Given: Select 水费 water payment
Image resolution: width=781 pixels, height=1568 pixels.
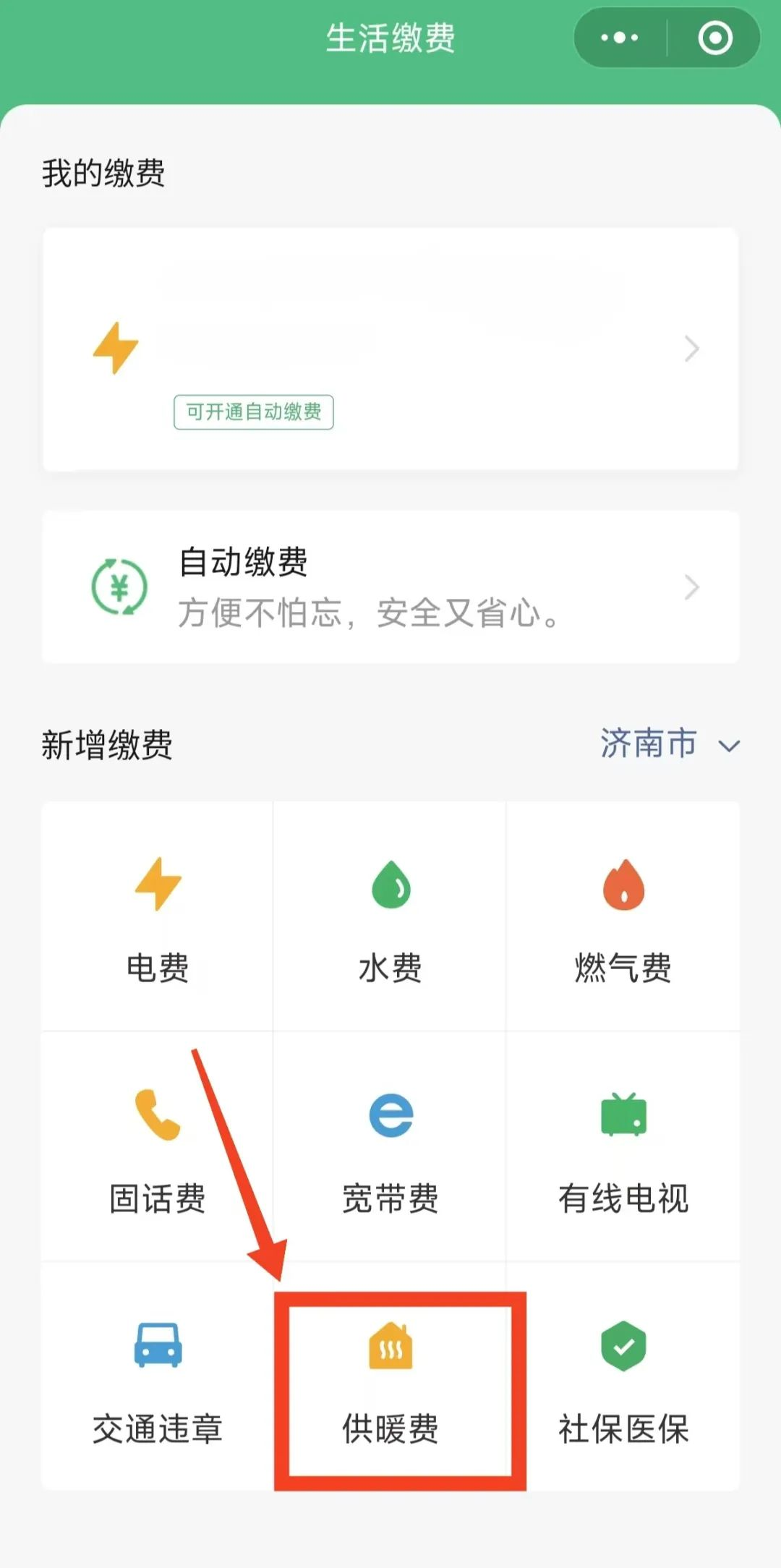Looking at the screenshot, I should tap(390, 917).
